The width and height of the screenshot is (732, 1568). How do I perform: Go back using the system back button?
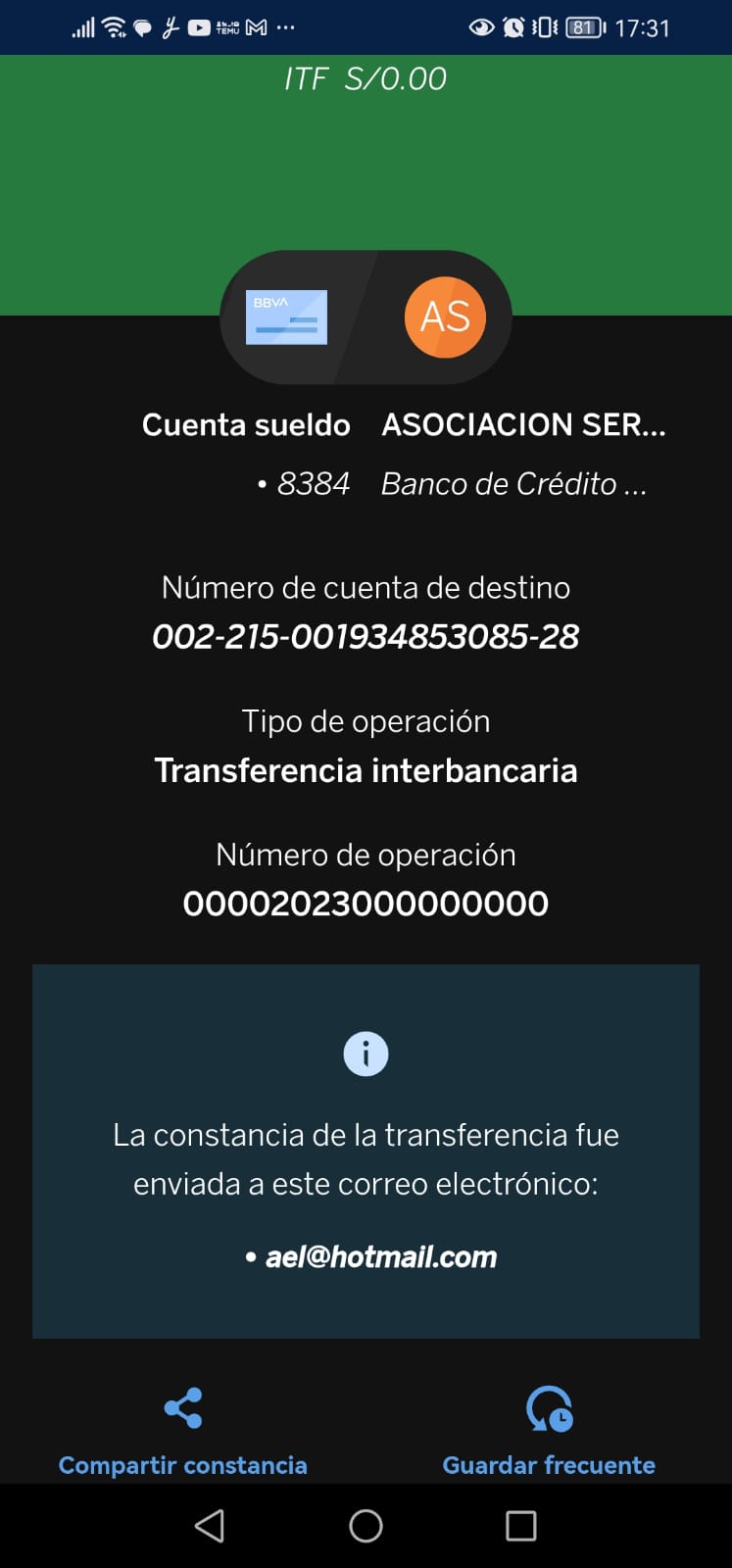(210, 1526)
